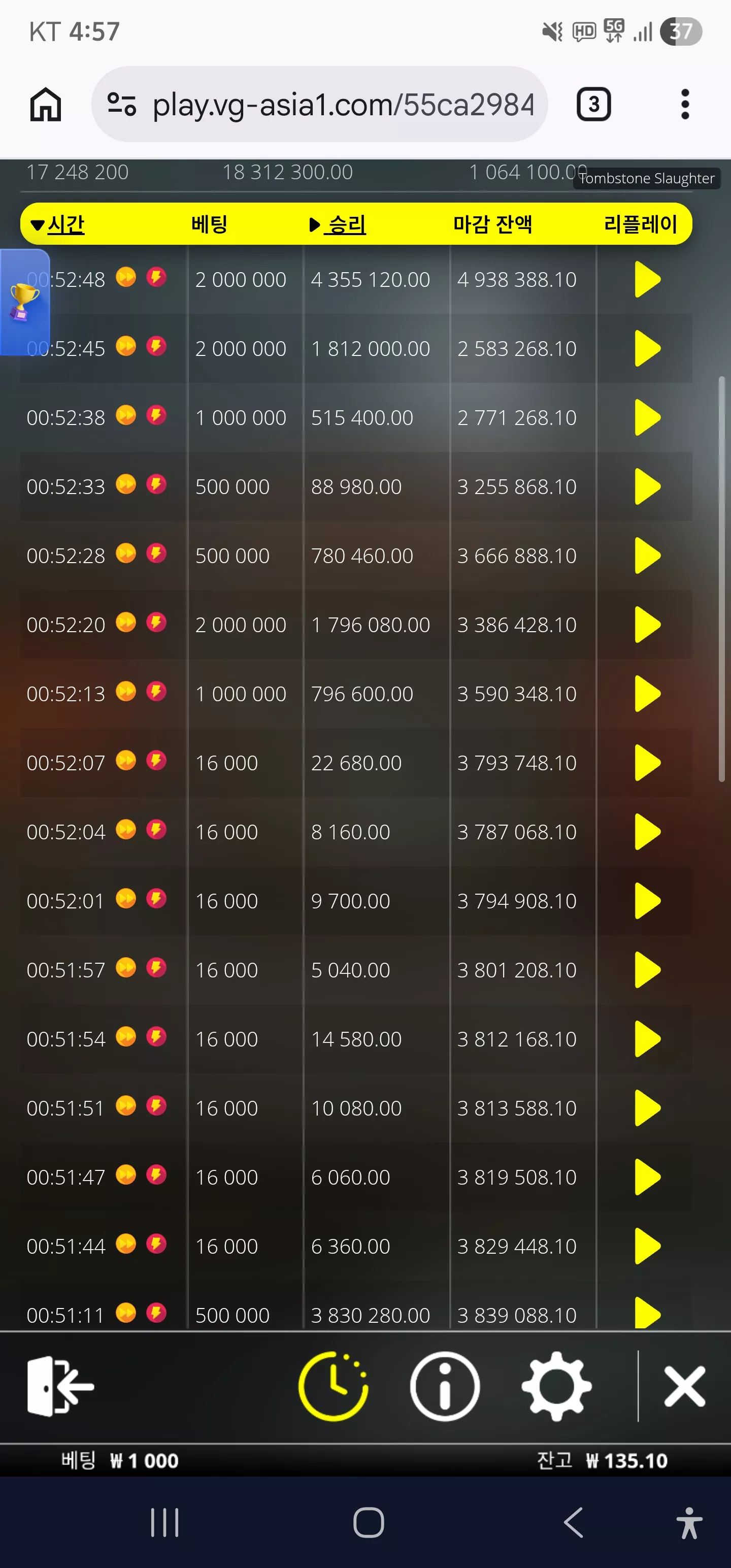Replay the 00:51:54 round
Screen dimensions: 731x1568
click(647, 1039)
